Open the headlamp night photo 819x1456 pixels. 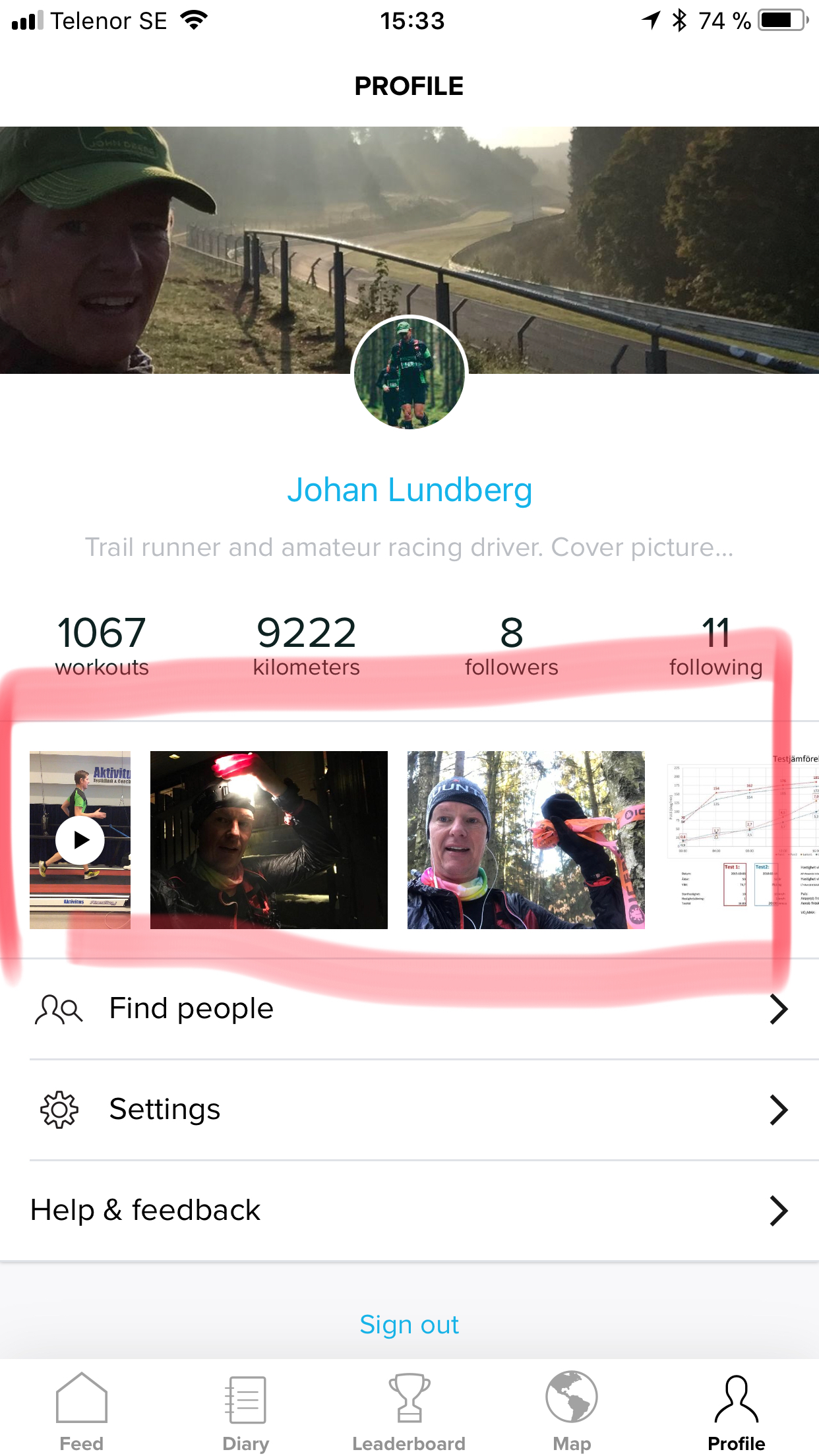[x=268, y=840]
